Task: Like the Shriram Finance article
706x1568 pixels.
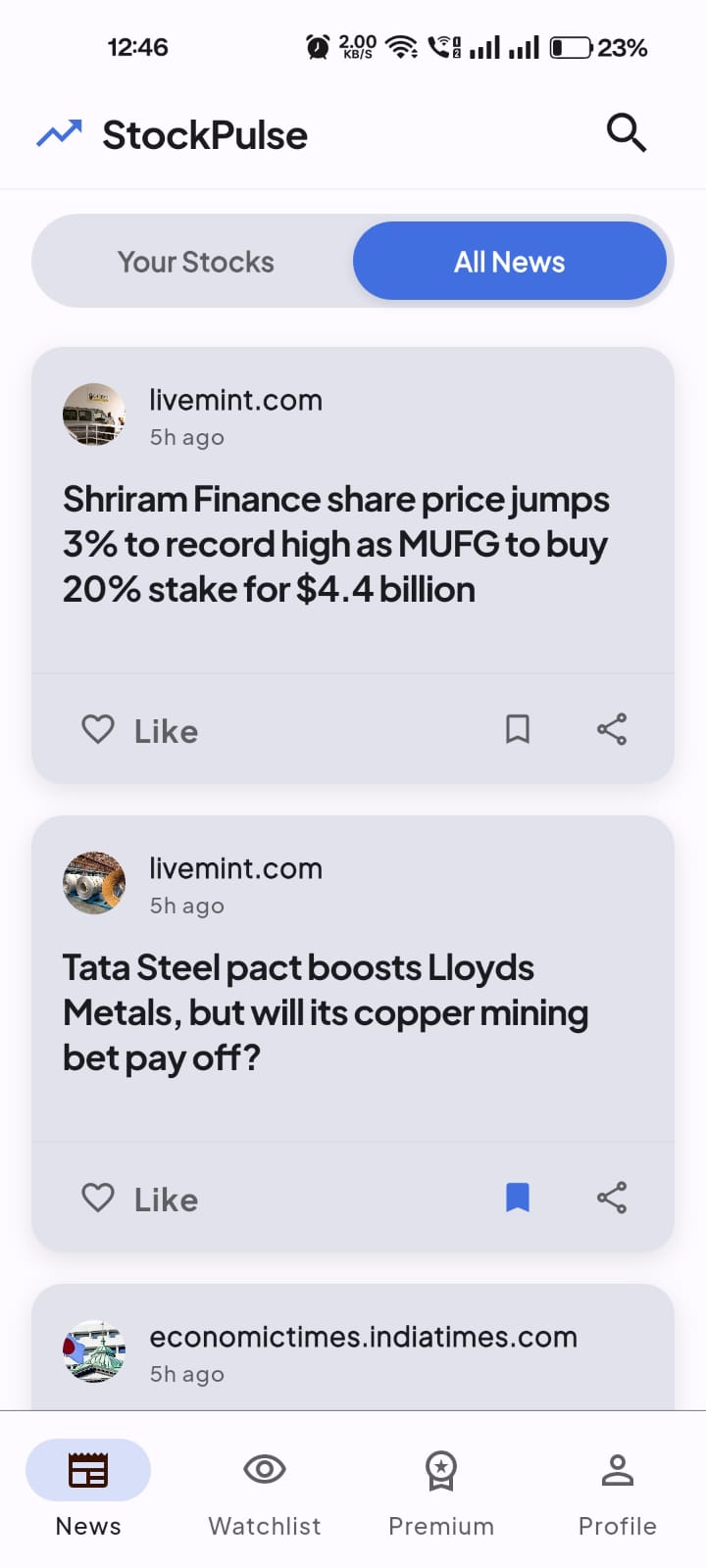Action: (137, 729)
